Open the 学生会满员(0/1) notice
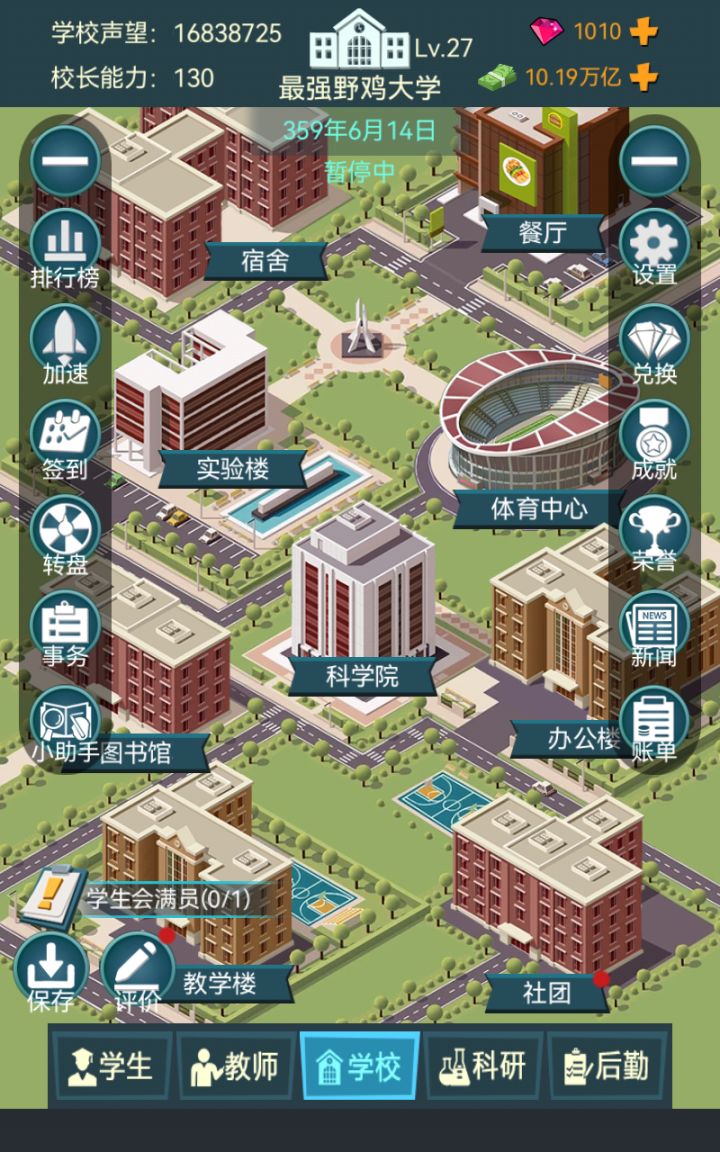 [170, 899]
